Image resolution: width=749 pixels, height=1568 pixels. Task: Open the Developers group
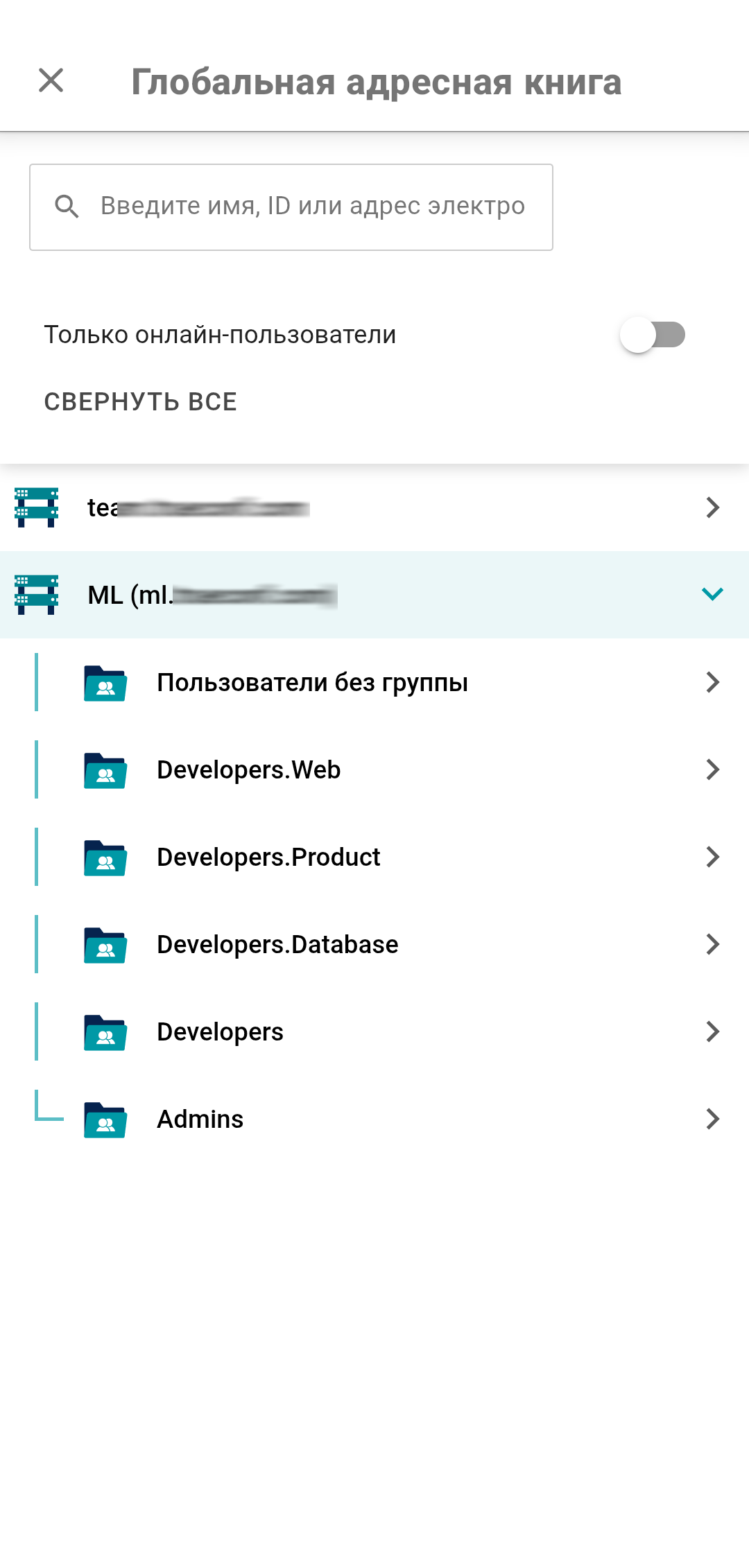(374, 1031)
